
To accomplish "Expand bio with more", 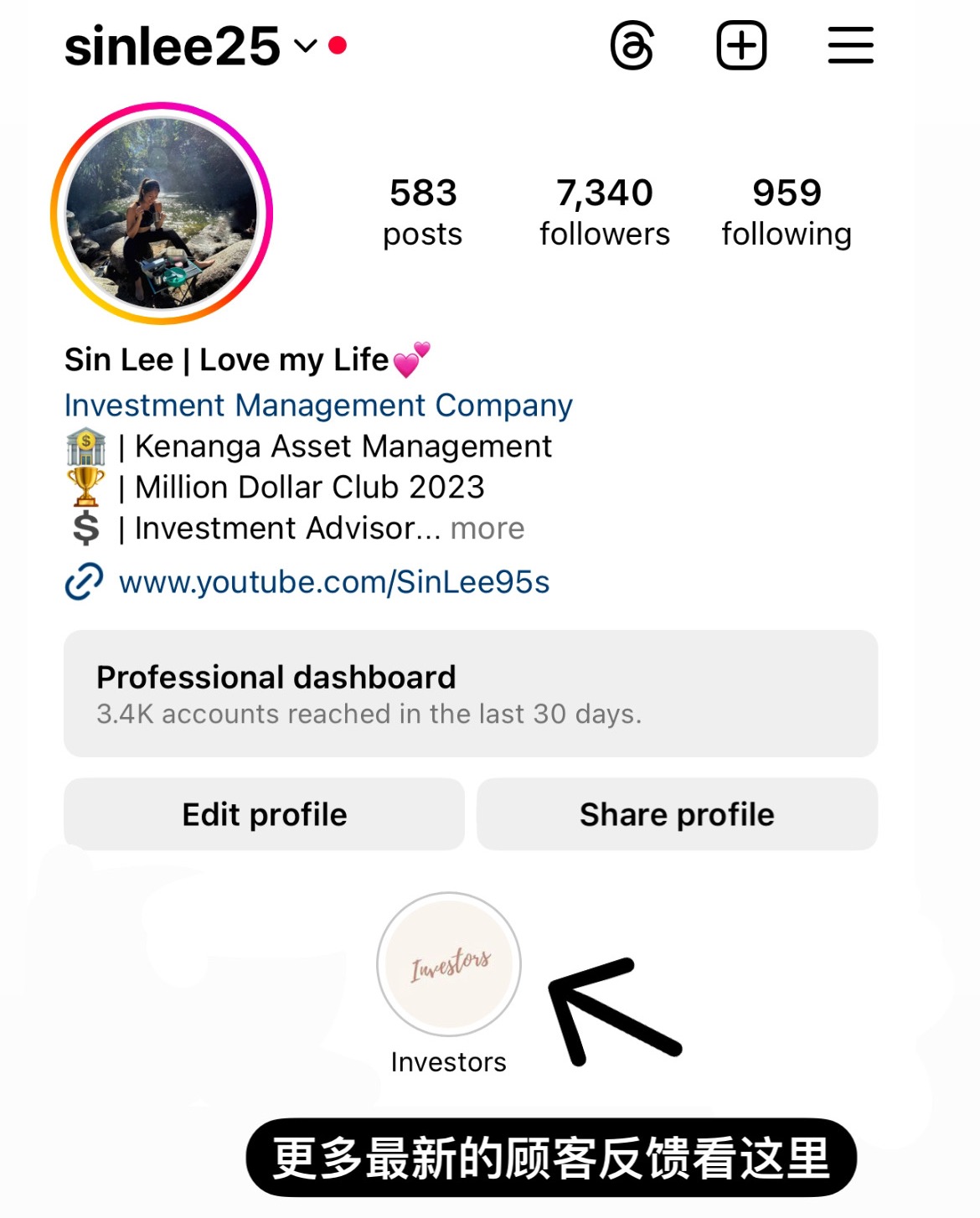I will tap(487, 529).
